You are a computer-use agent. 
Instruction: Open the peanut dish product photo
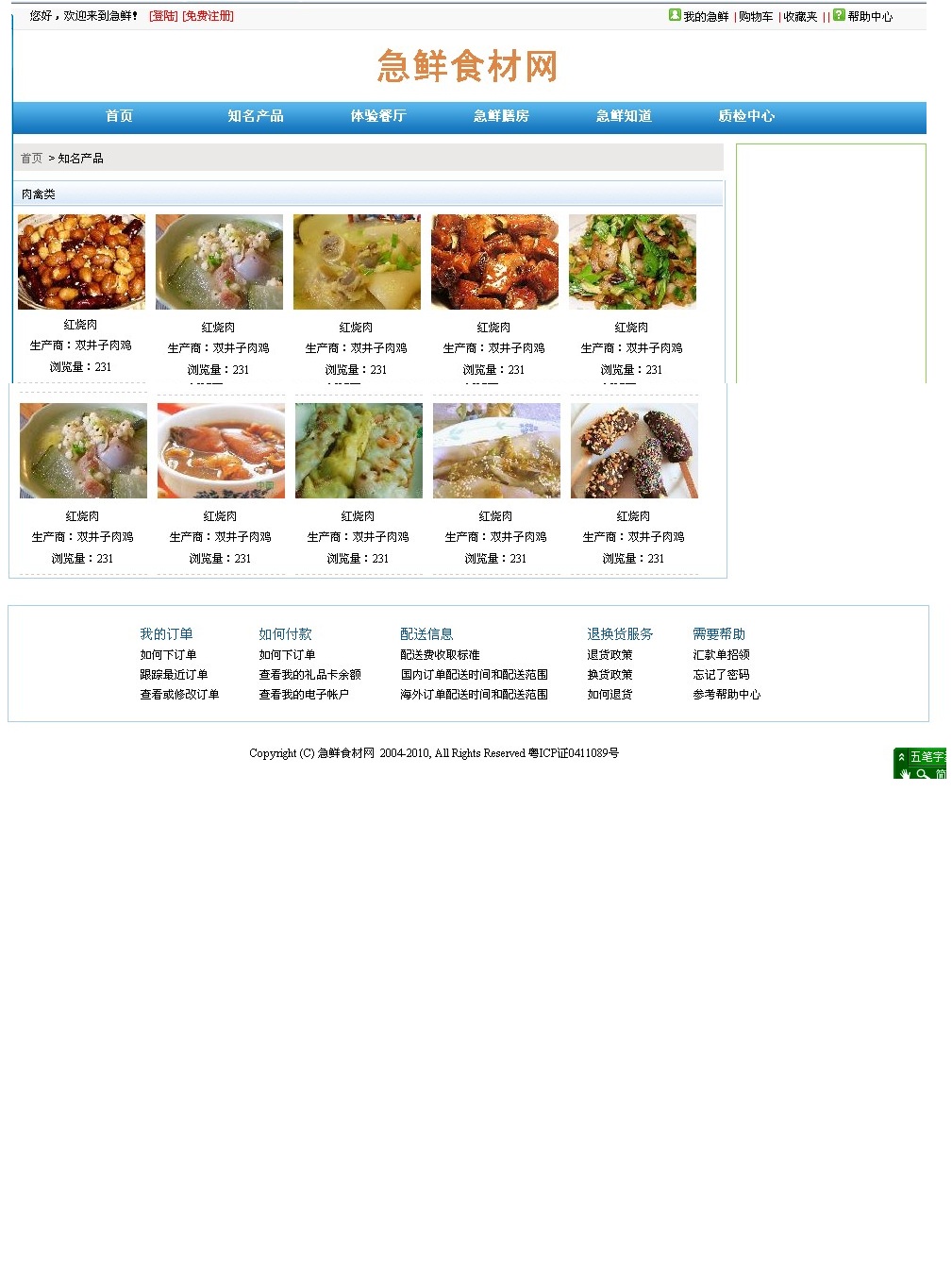pyautogui.click(x=81, y=261)
